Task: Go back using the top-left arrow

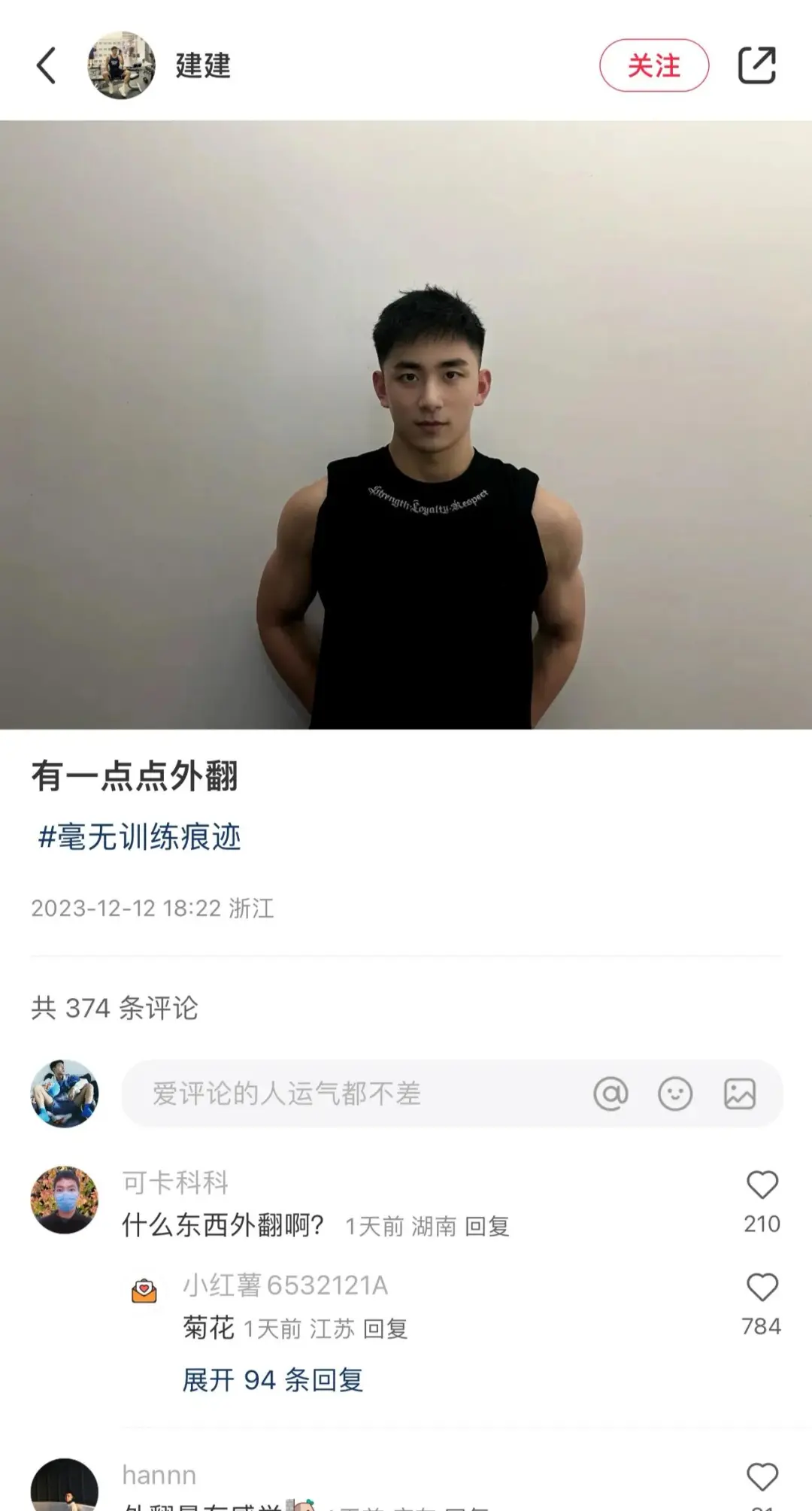Action: 47,65
